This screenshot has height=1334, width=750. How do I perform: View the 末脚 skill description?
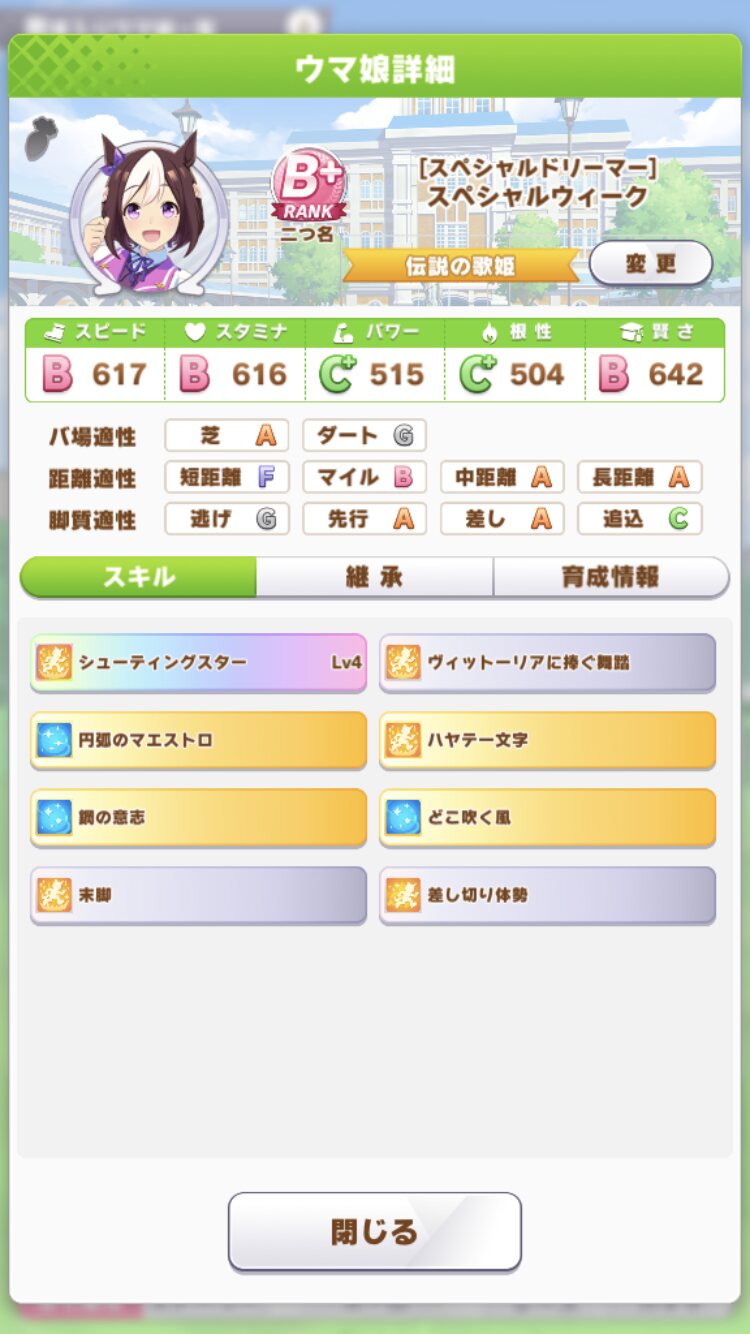click(198, 895)
